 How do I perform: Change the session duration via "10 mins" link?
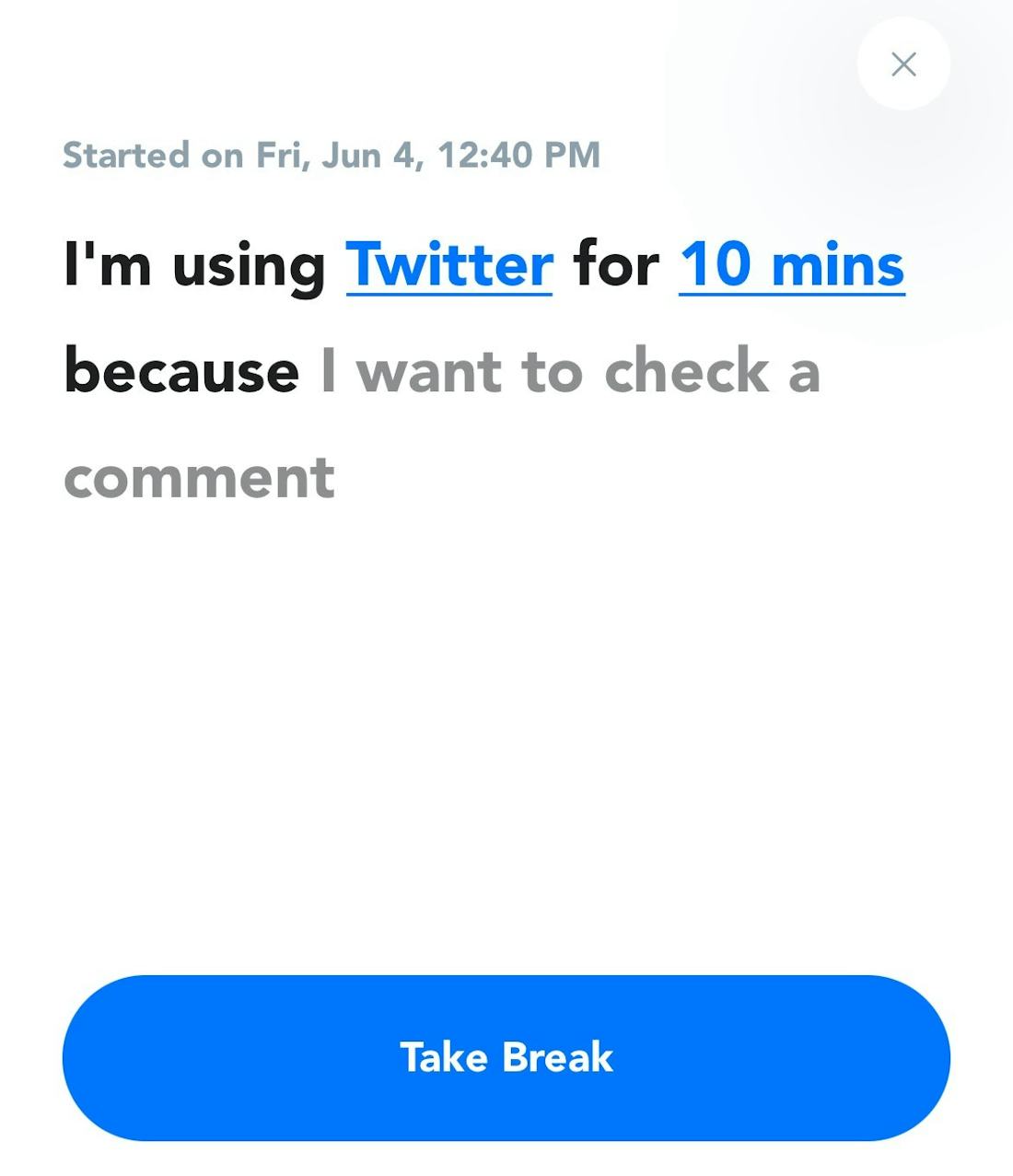(x=790, y=265)
